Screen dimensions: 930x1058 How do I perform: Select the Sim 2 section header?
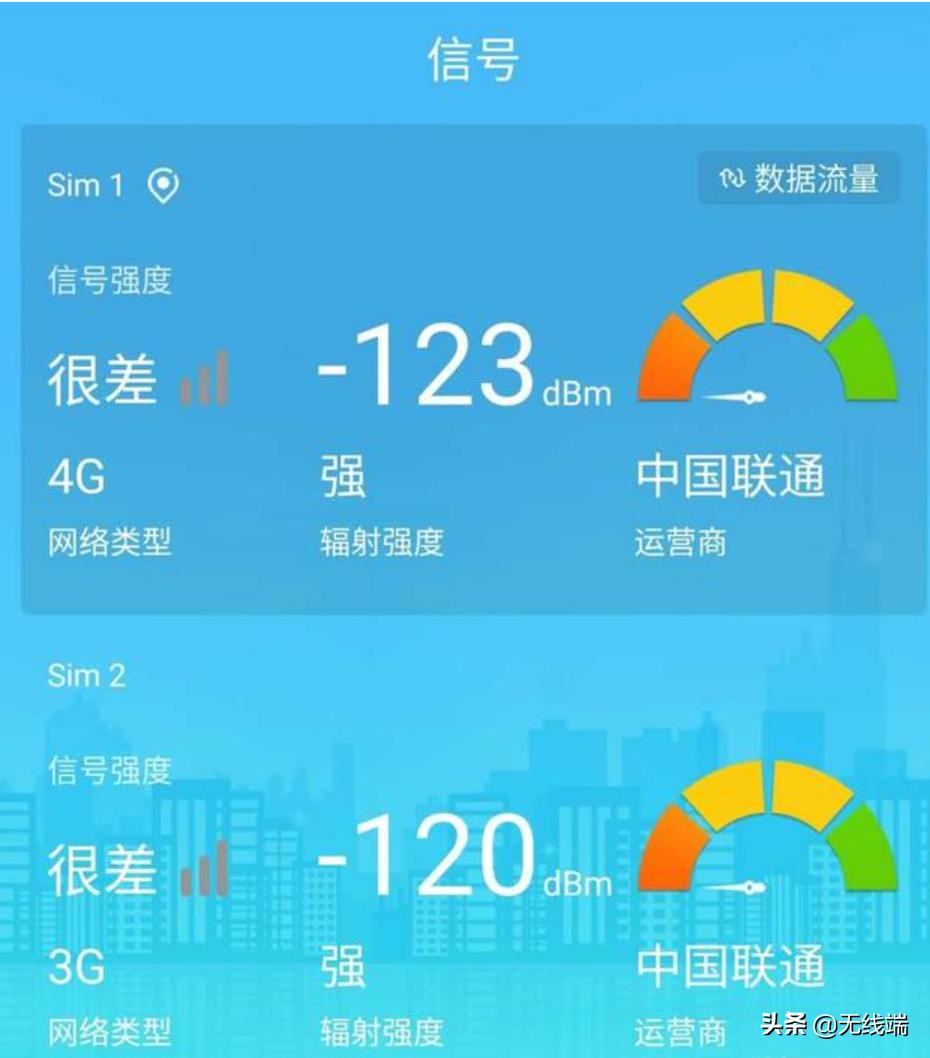86,676
